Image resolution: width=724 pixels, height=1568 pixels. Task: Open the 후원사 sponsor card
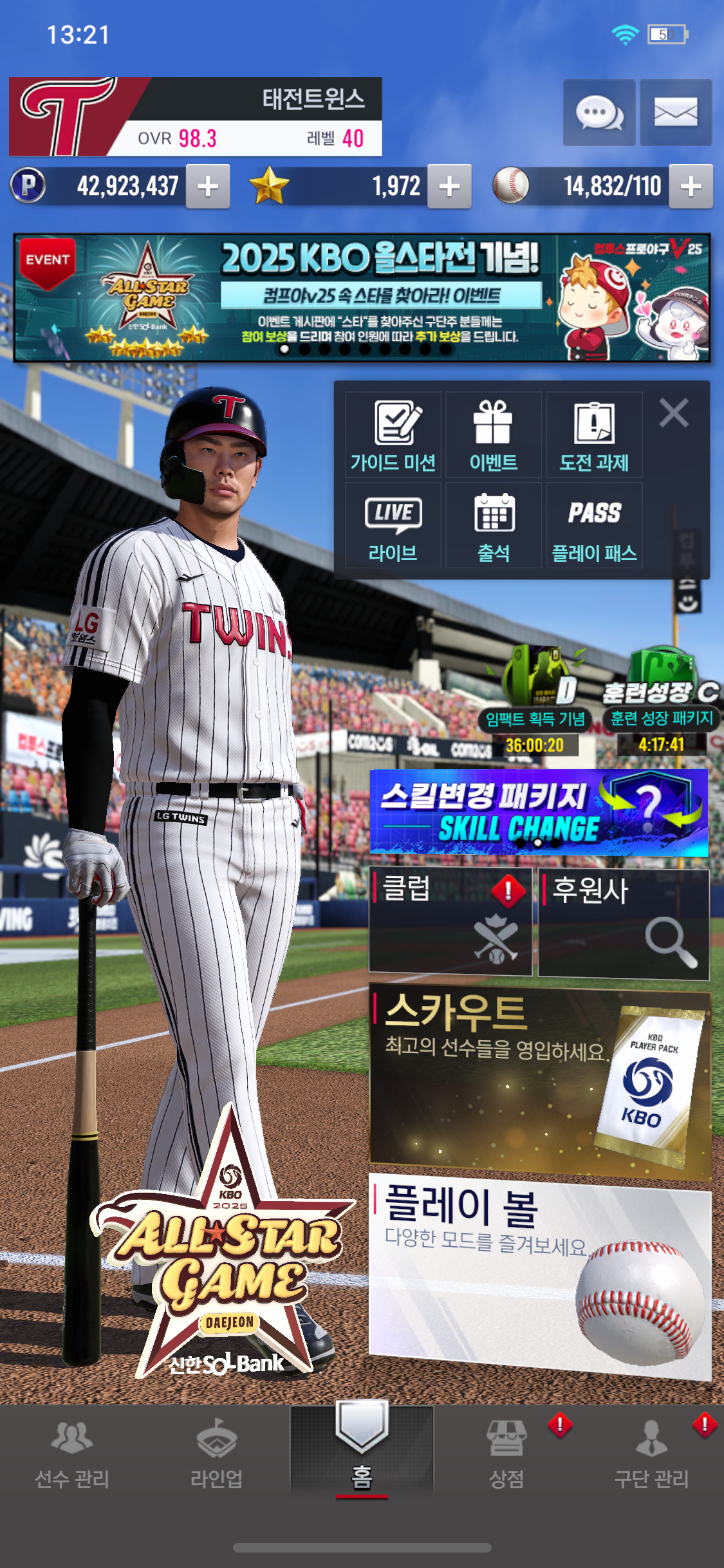(x=624, y=924)
